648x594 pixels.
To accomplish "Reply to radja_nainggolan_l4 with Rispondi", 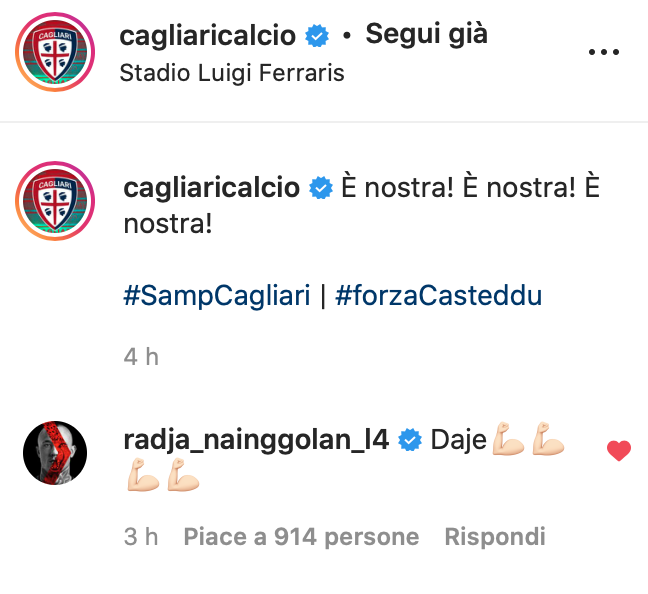I will coord(495,537).
